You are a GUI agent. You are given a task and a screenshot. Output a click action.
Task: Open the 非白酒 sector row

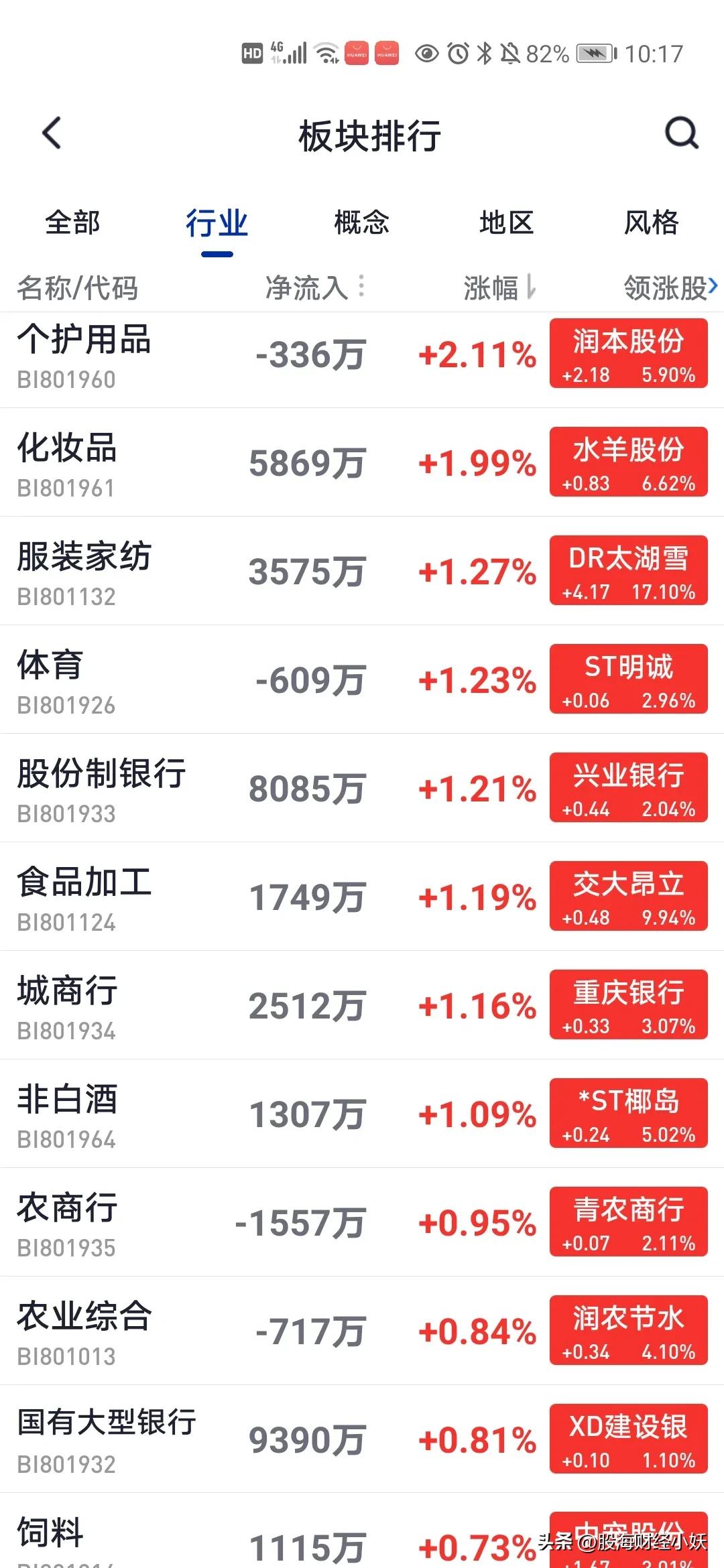[x=362, y=1114]
